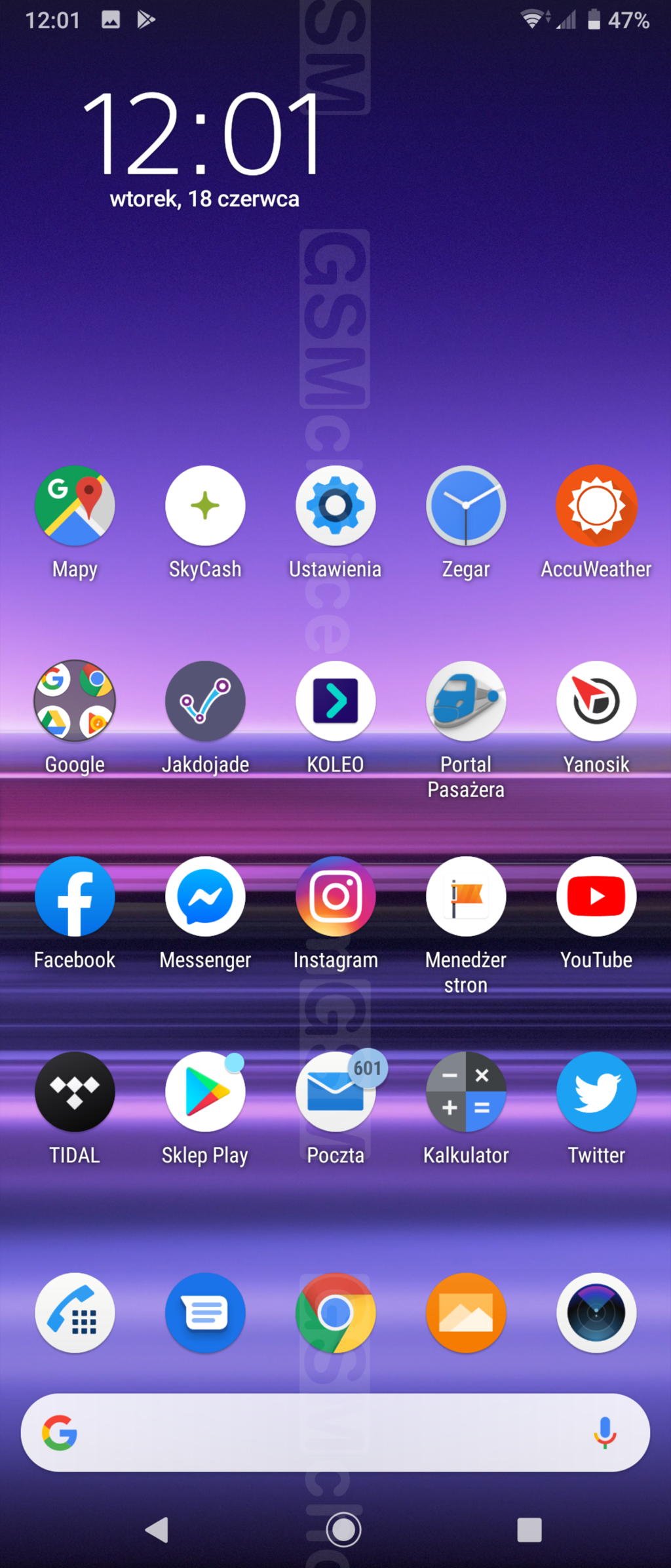Open the Zegar clock app
Screen dimensions: 671x1568
tap(466, 505)
